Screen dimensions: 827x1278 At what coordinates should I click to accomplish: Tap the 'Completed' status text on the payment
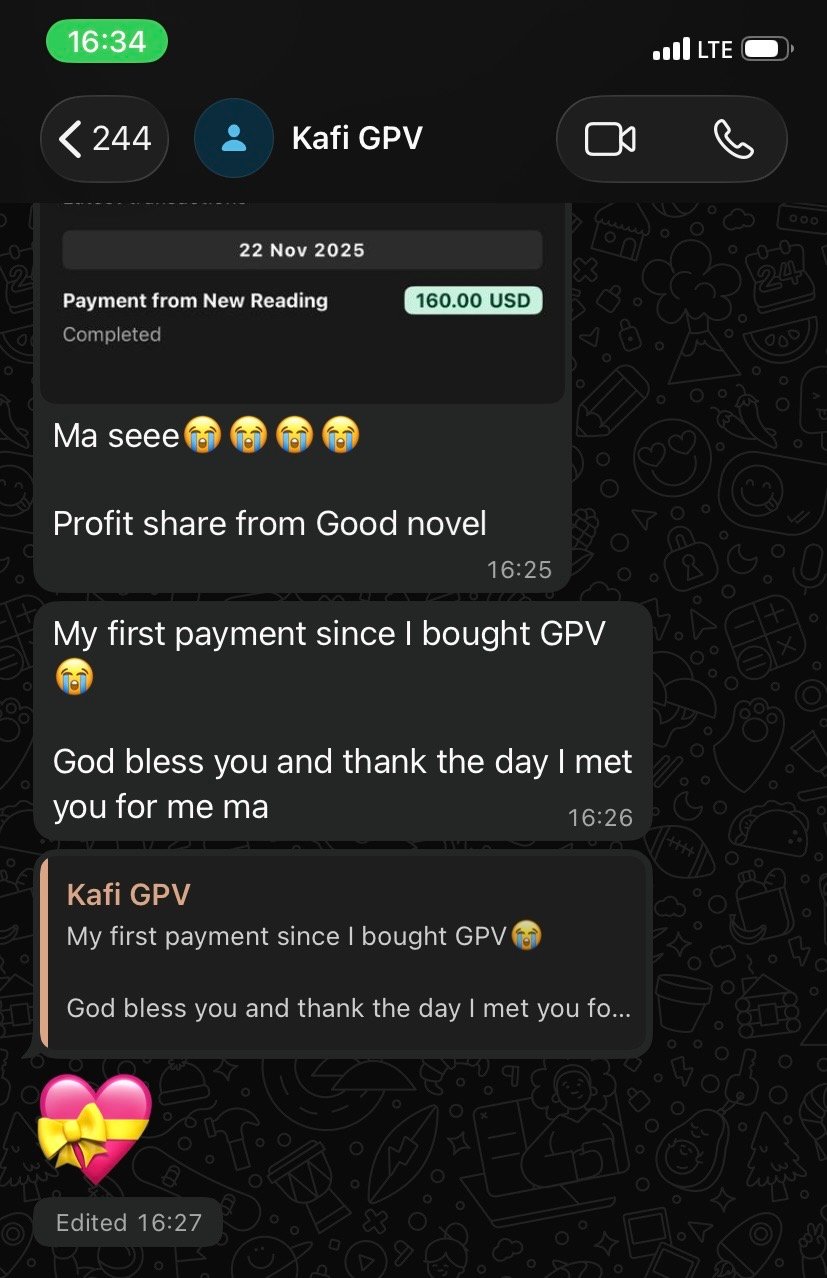click(112, 334)
